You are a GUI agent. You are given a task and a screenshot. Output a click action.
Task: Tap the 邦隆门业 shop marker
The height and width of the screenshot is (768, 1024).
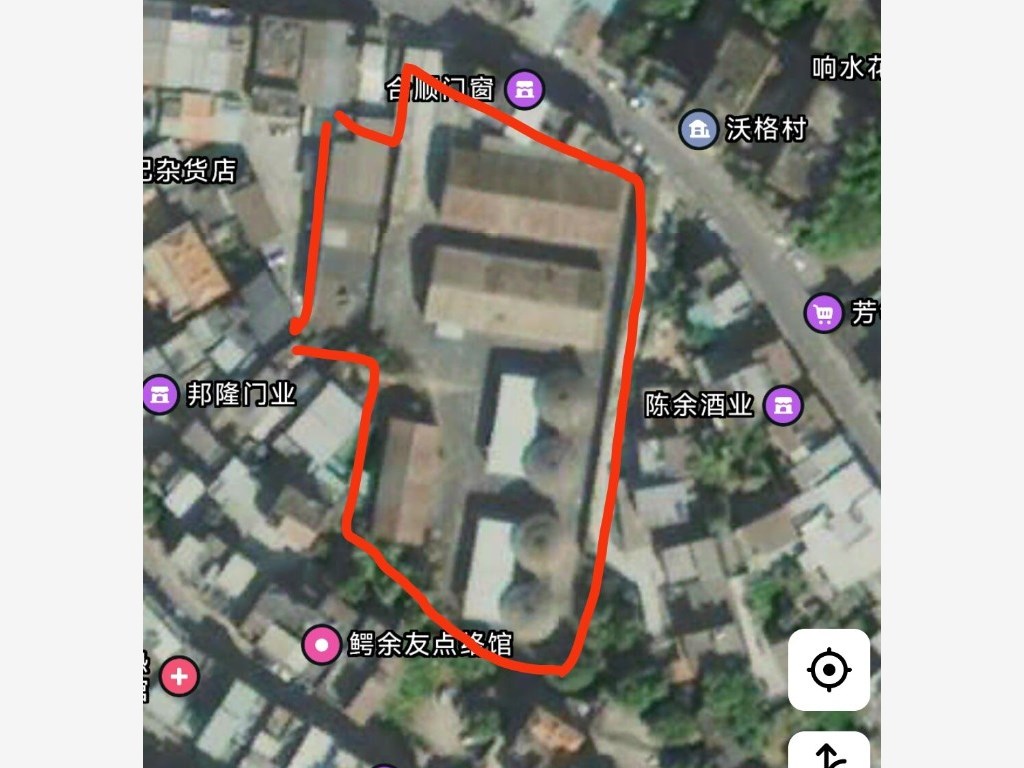(159, 394)
